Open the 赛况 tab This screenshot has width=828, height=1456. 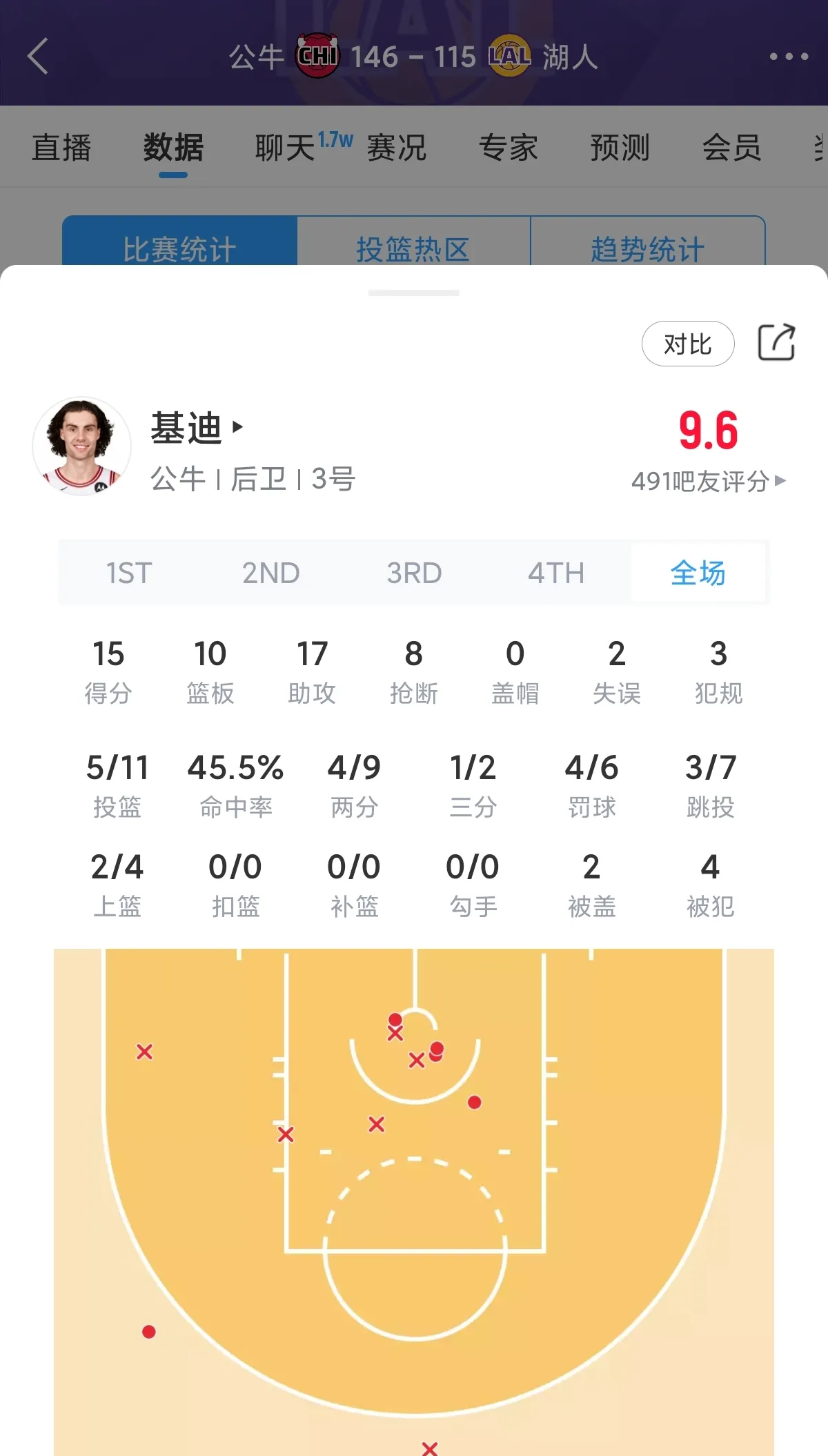click(x=397, y=148)
